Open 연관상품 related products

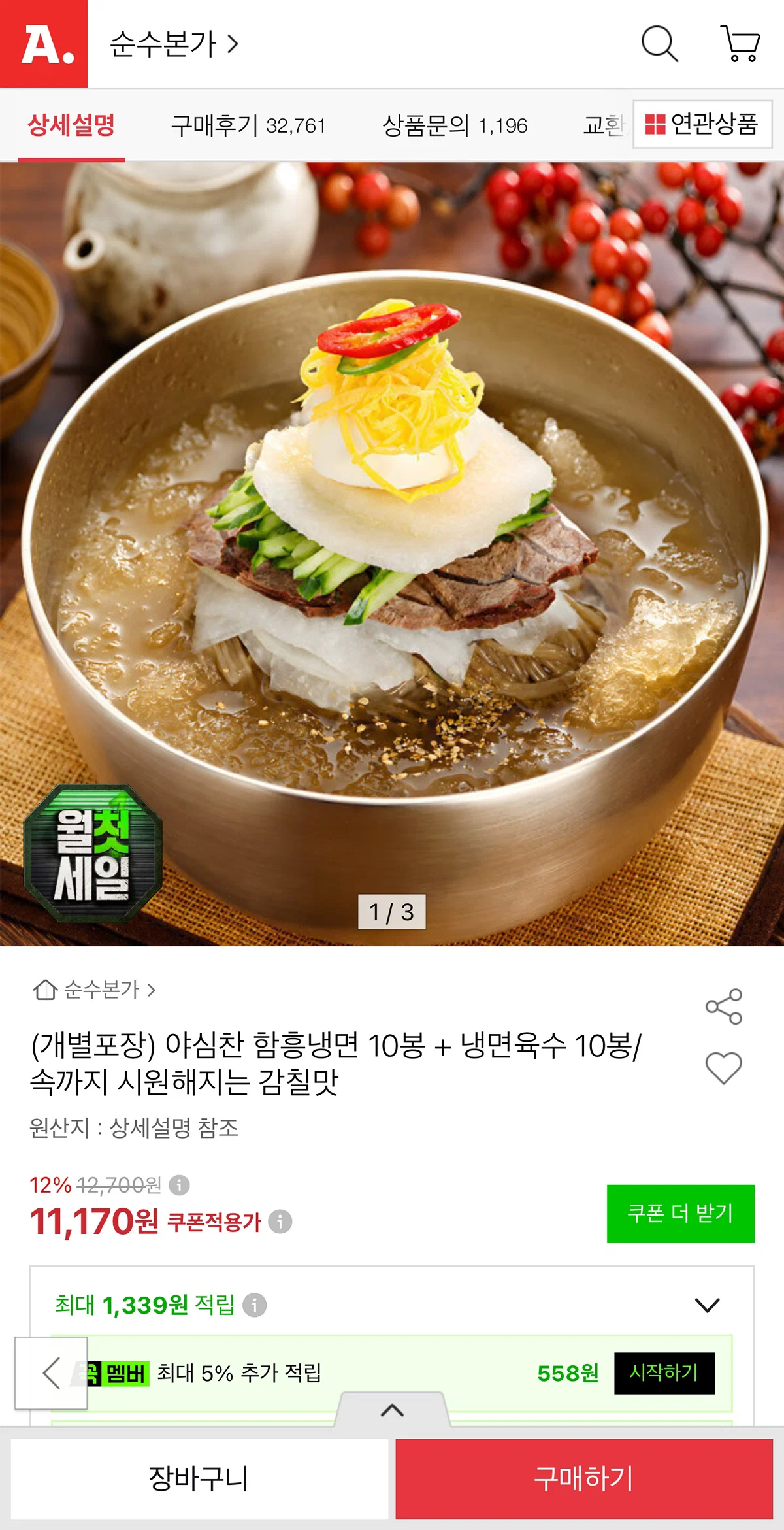[x=702, y=124]
